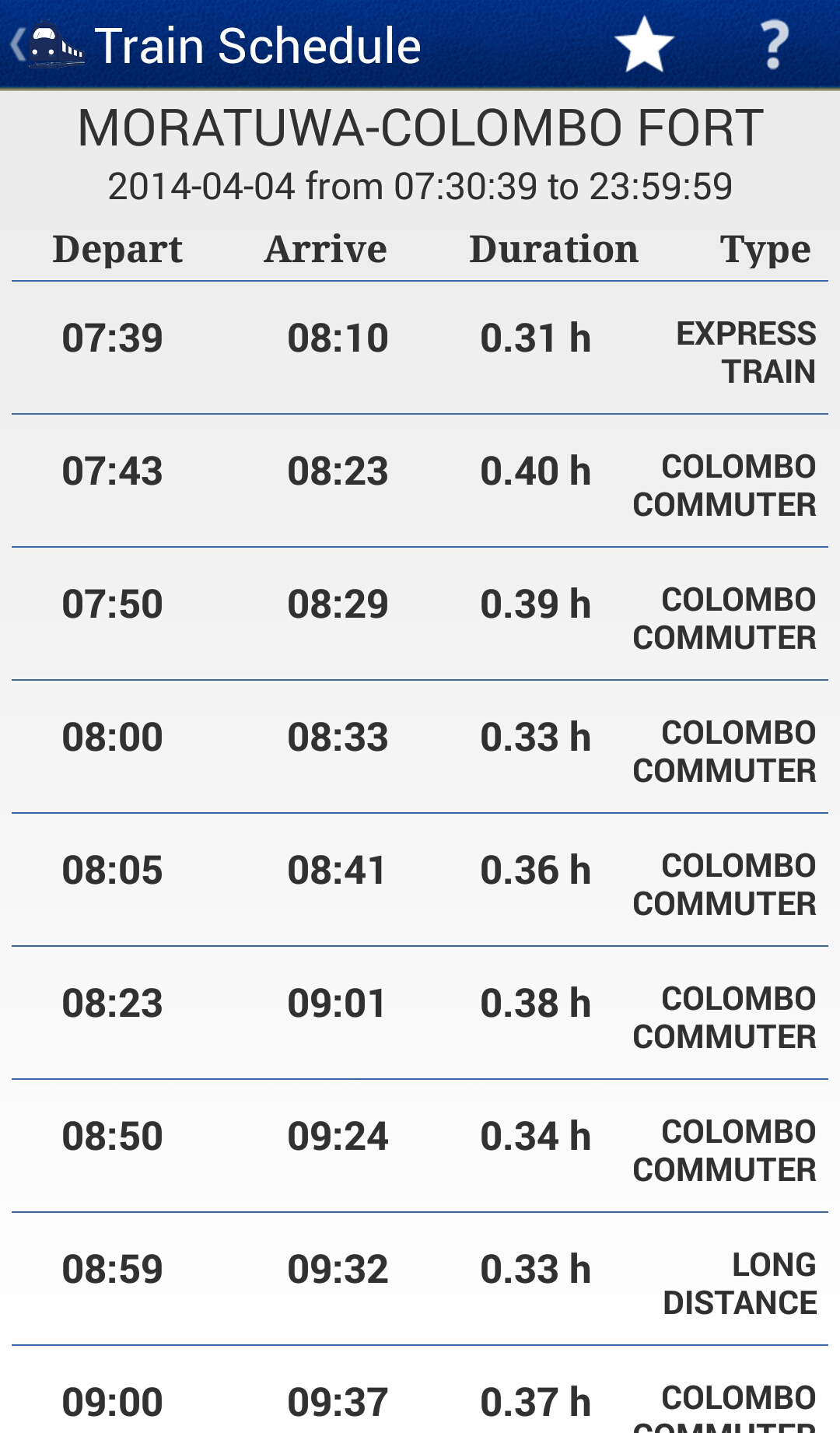This screenshot has height=1433, width=840.
Task: Open the help question mark
Action: point(774,45)
